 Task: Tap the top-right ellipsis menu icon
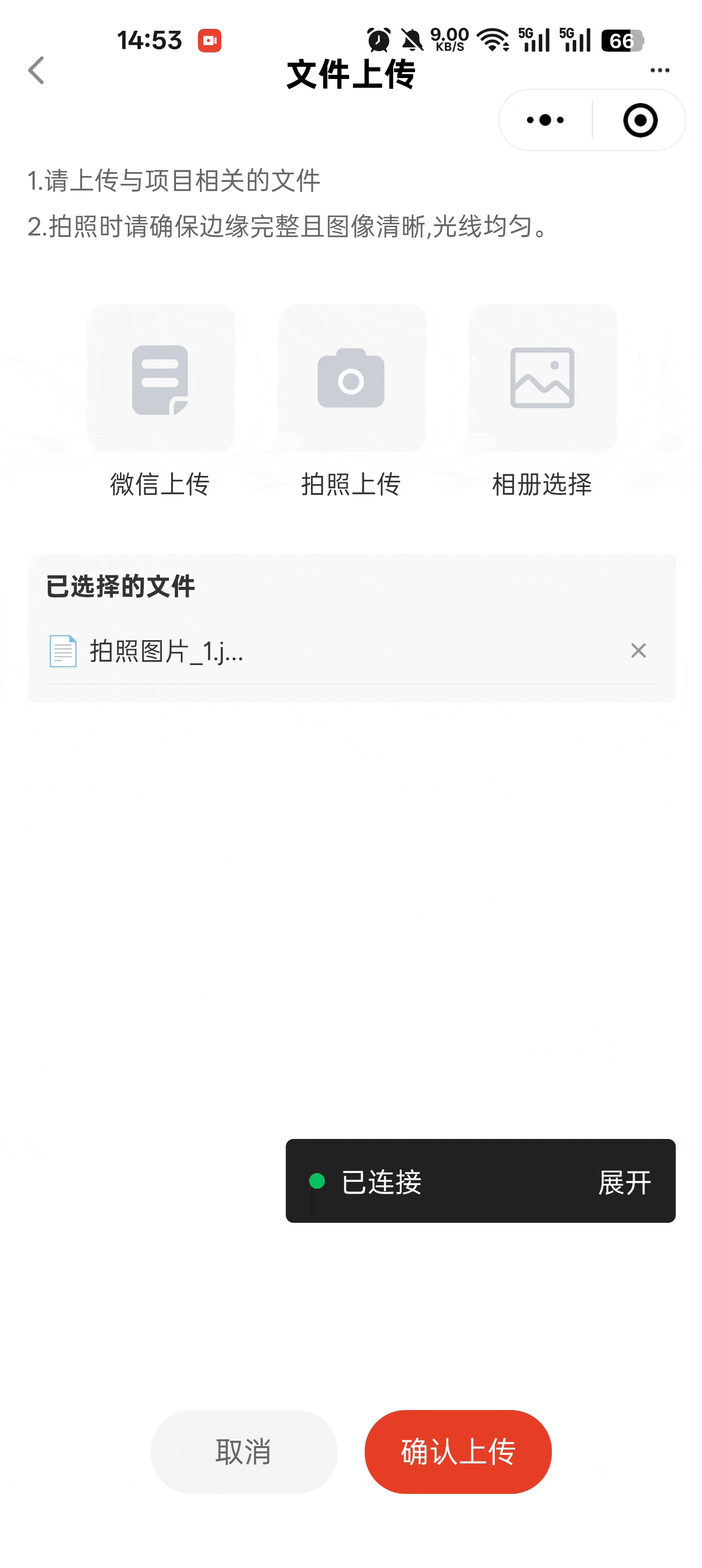pos(661,70)
